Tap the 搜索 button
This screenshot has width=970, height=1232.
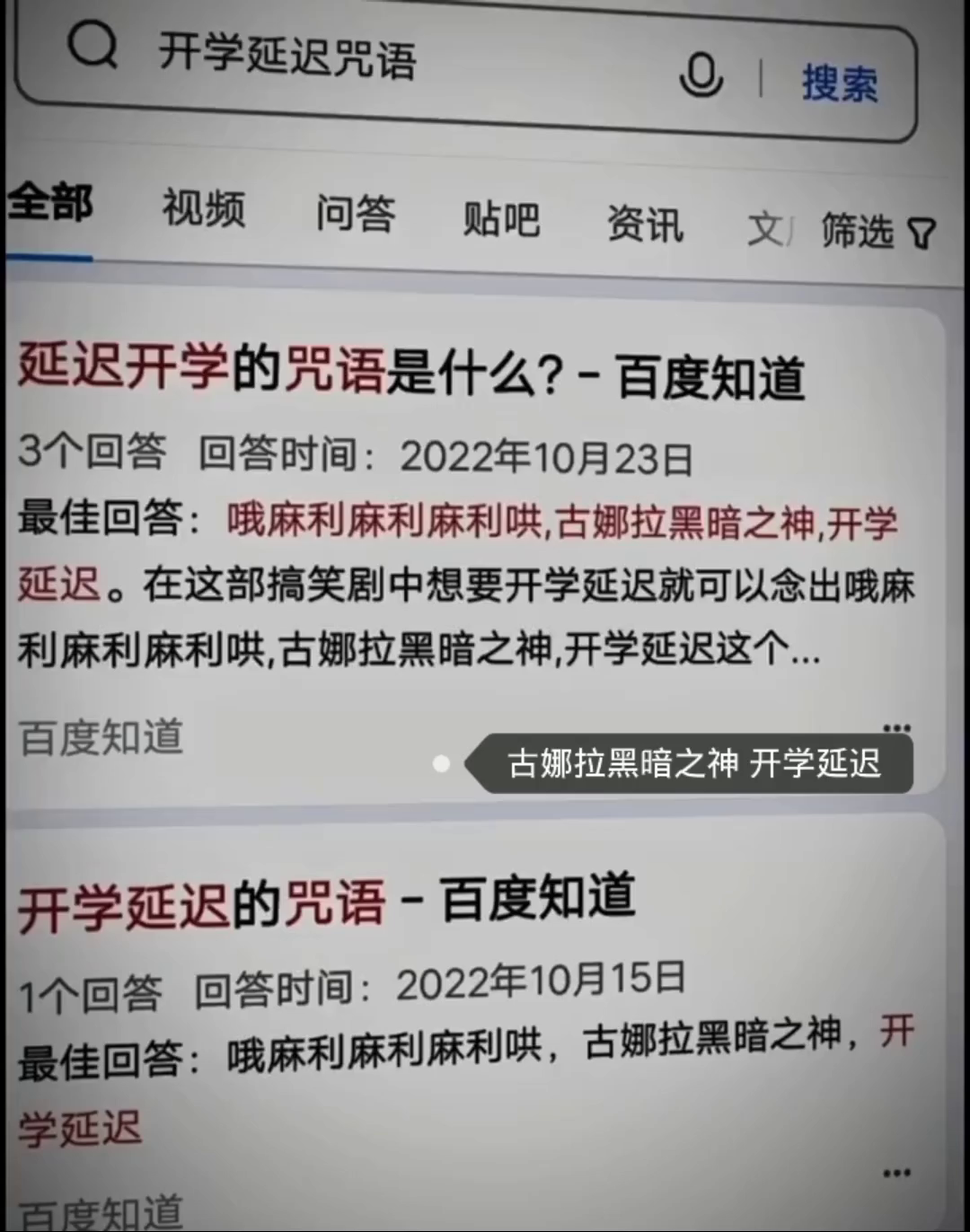coord(840,84)
